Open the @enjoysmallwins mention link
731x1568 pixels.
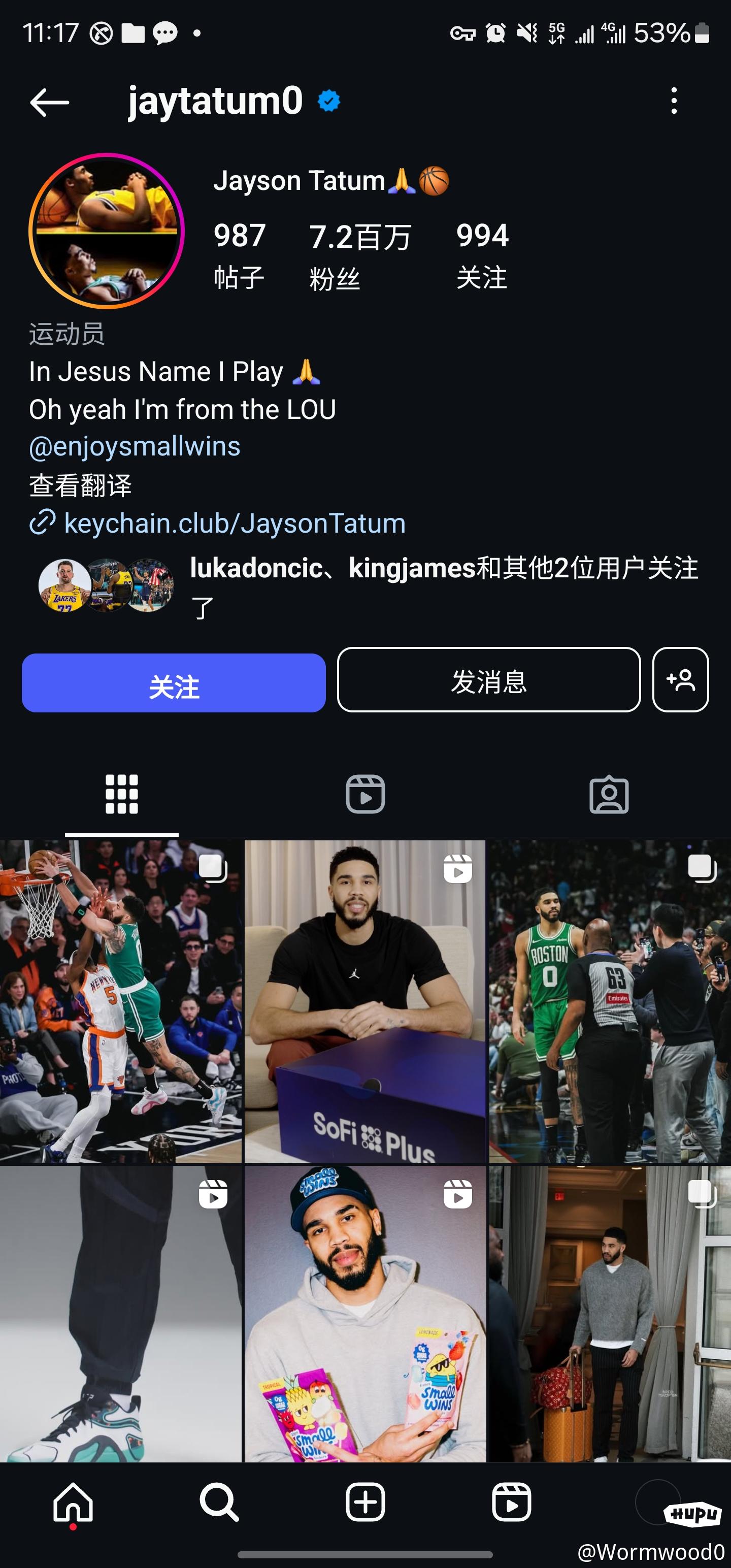[x=135, y=447]
